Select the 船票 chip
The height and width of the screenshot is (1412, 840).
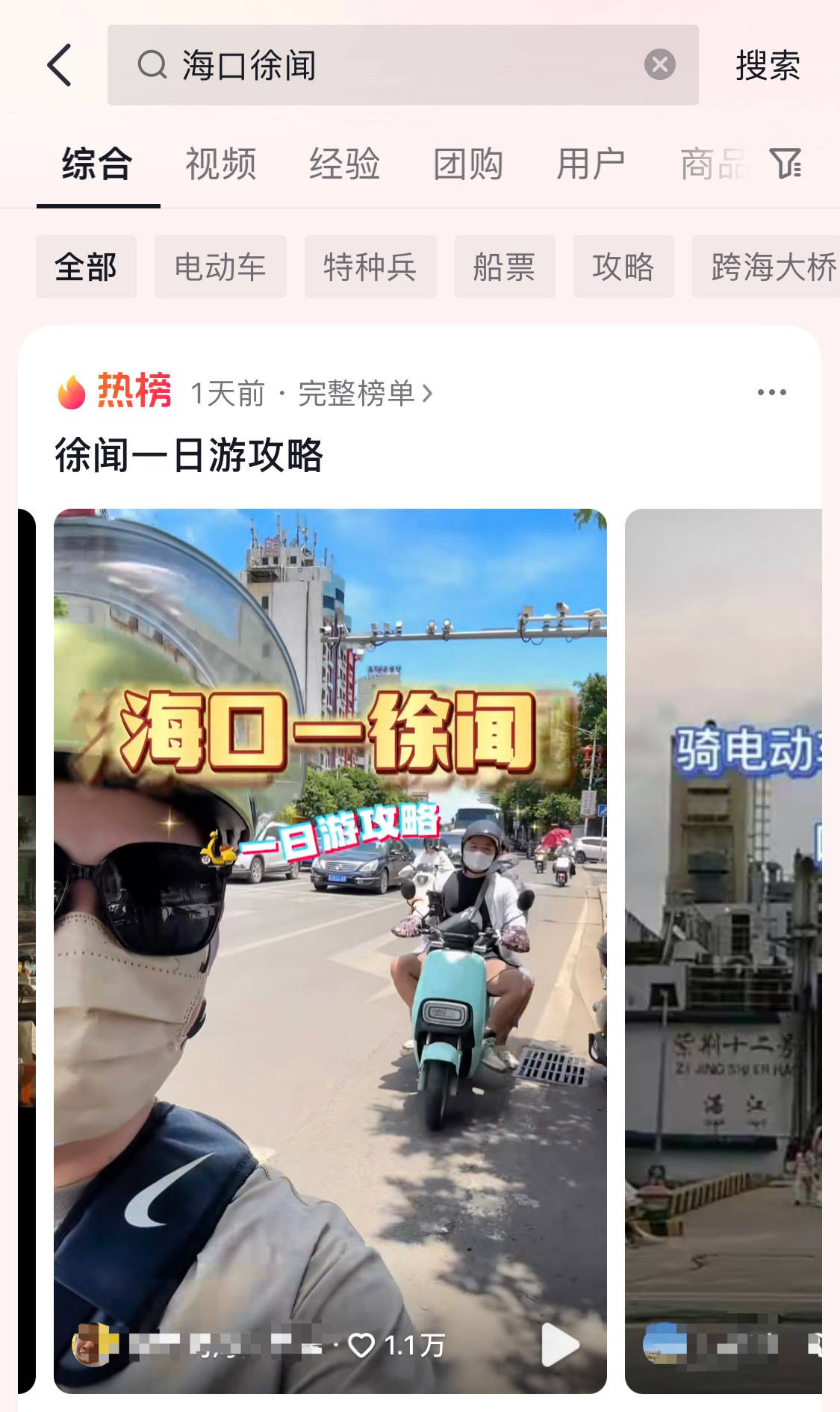(x=505, y=267)
